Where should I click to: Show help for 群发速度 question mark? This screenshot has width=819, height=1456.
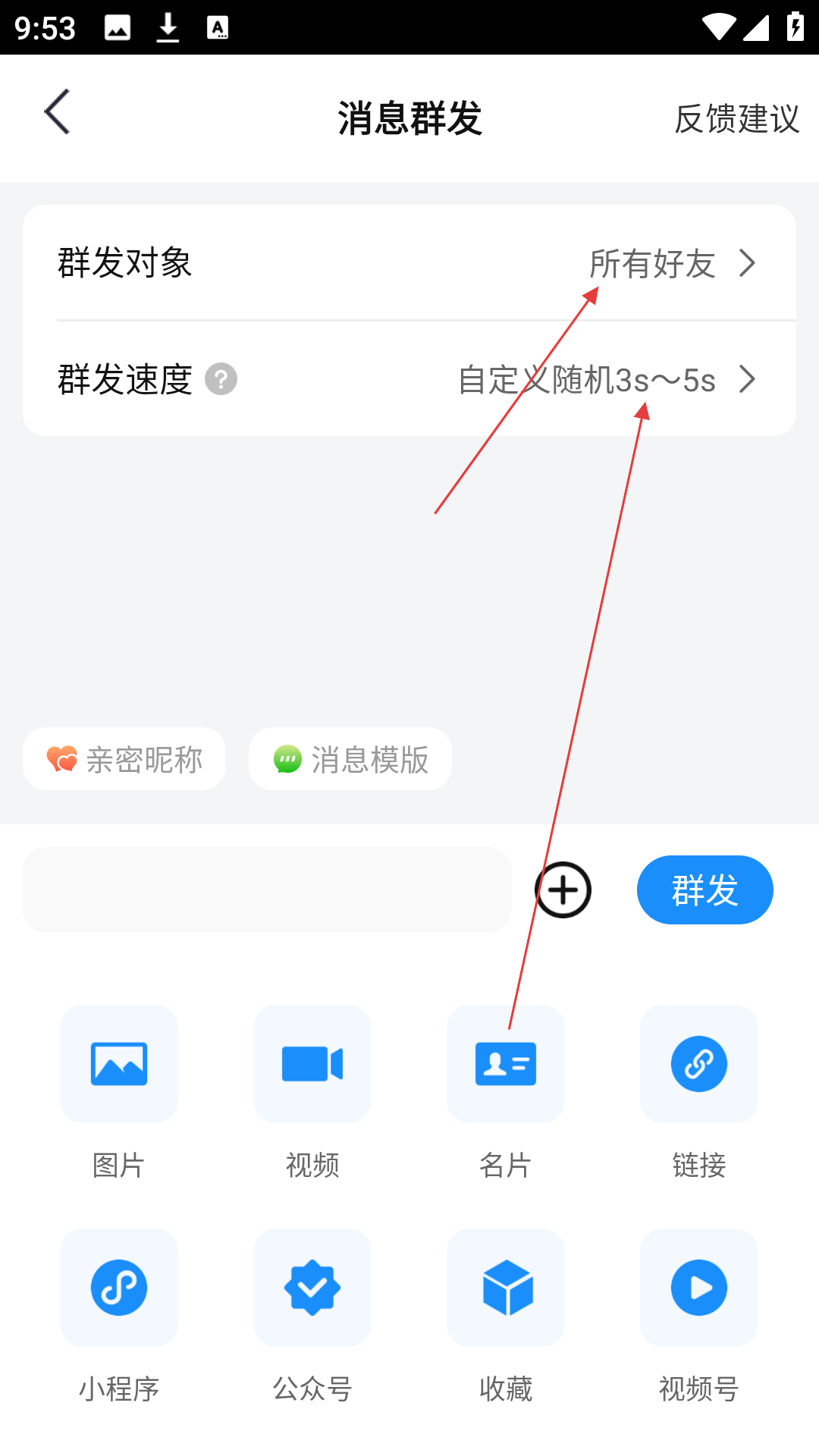click(x=221, y=379)
